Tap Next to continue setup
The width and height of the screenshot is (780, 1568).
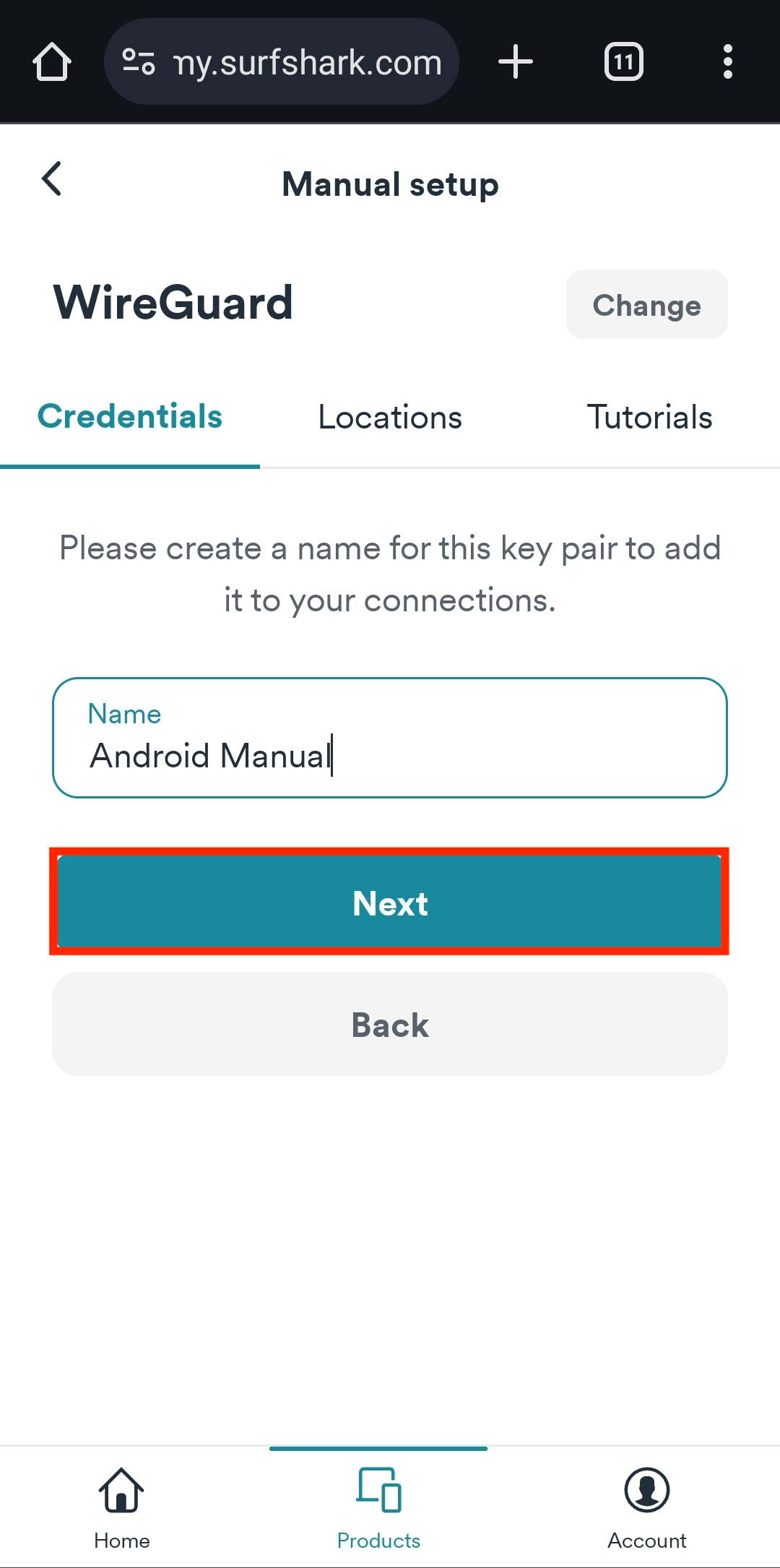(390, 902)
